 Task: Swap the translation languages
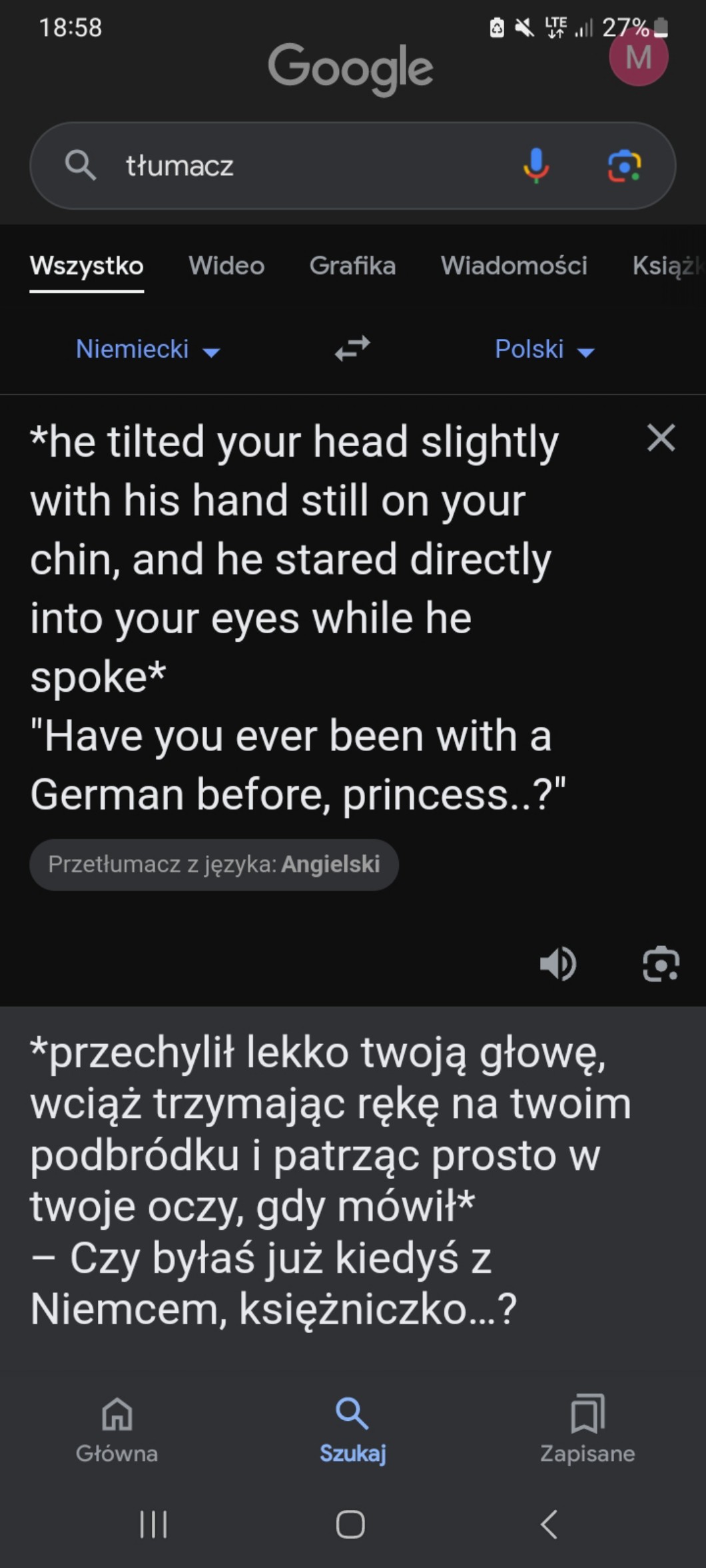pos(352,348)
